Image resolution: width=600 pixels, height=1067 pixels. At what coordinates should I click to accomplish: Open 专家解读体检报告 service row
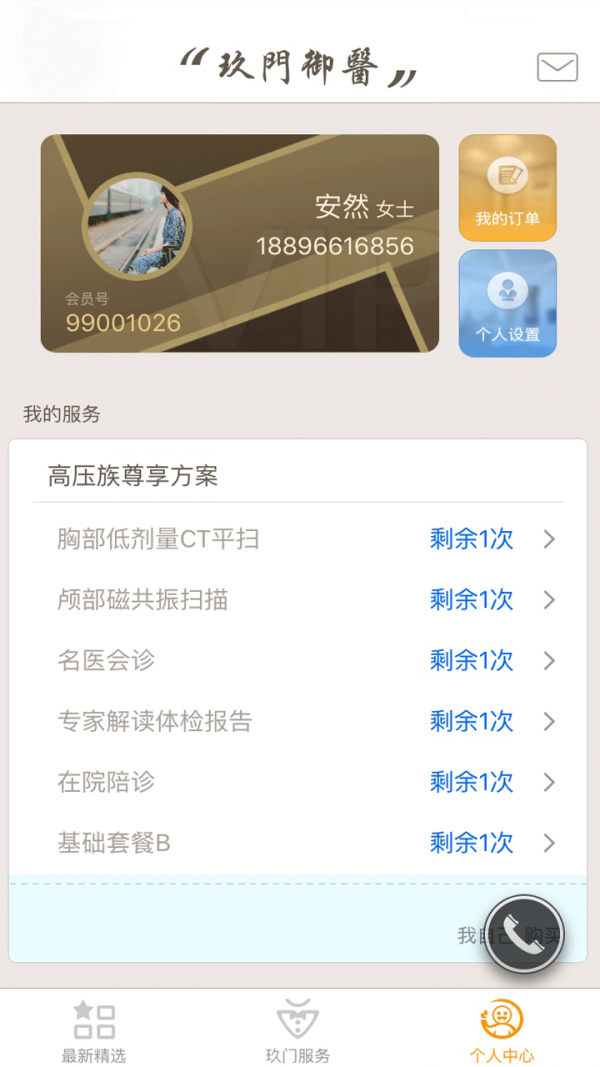(298, 721)
